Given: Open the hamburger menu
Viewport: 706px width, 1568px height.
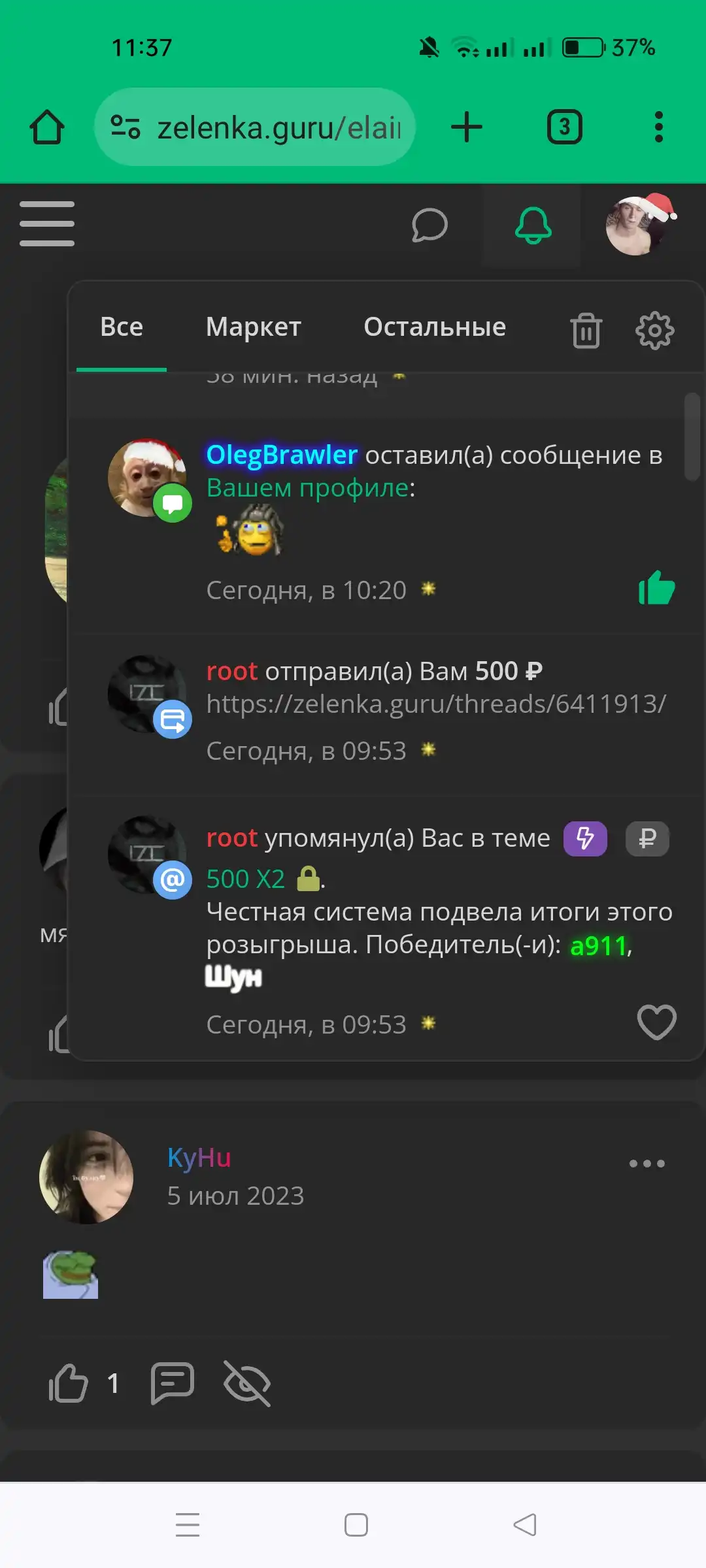Looking at the screenshot, I should pos(47,224).
